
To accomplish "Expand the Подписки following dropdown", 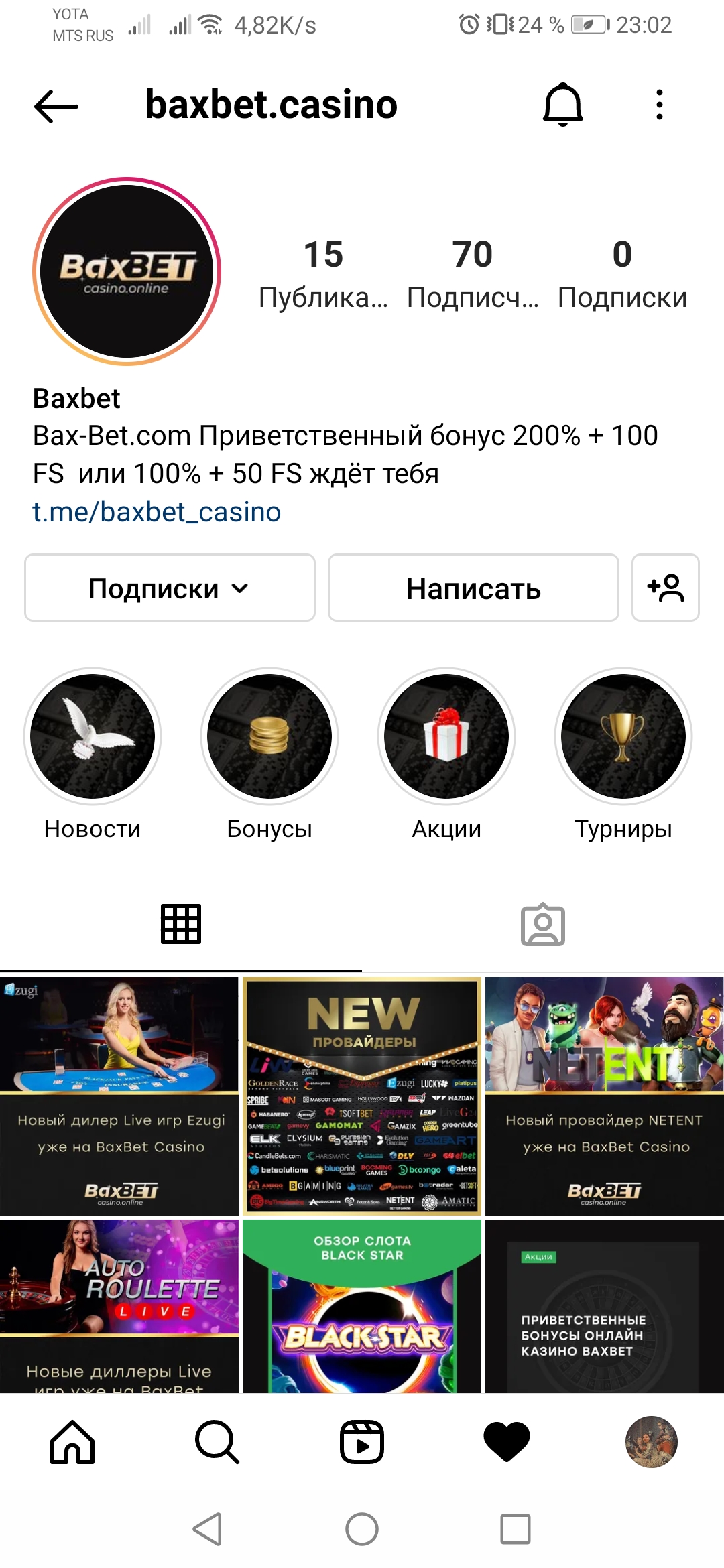I will tap(170, 588).
